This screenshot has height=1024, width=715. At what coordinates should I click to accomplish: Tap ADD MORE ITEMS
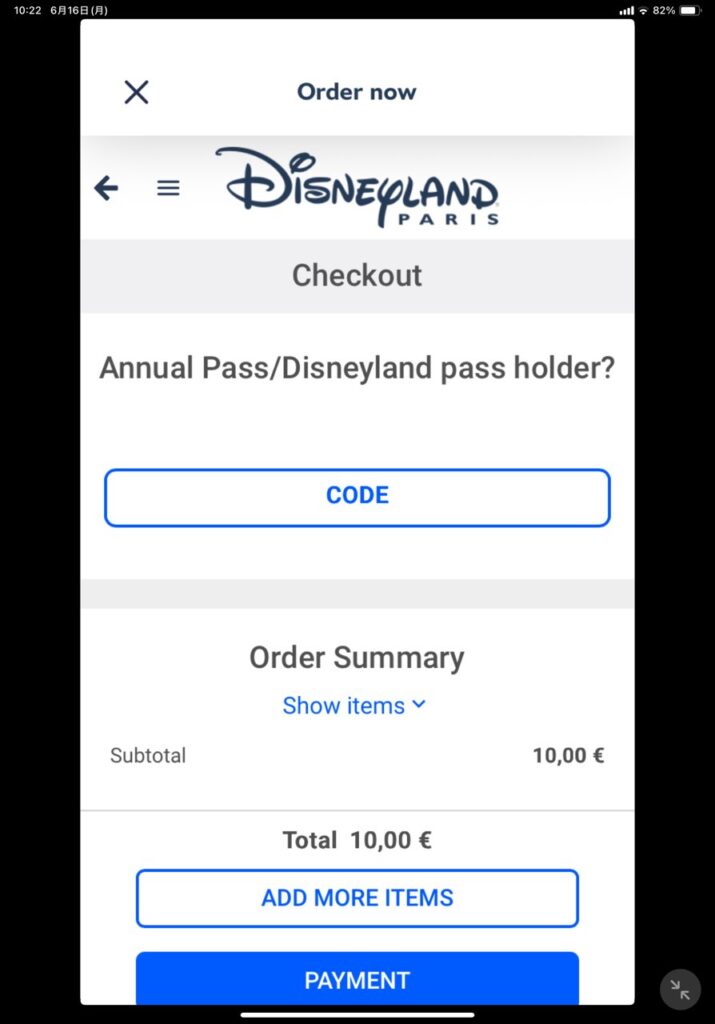(357, 898)
